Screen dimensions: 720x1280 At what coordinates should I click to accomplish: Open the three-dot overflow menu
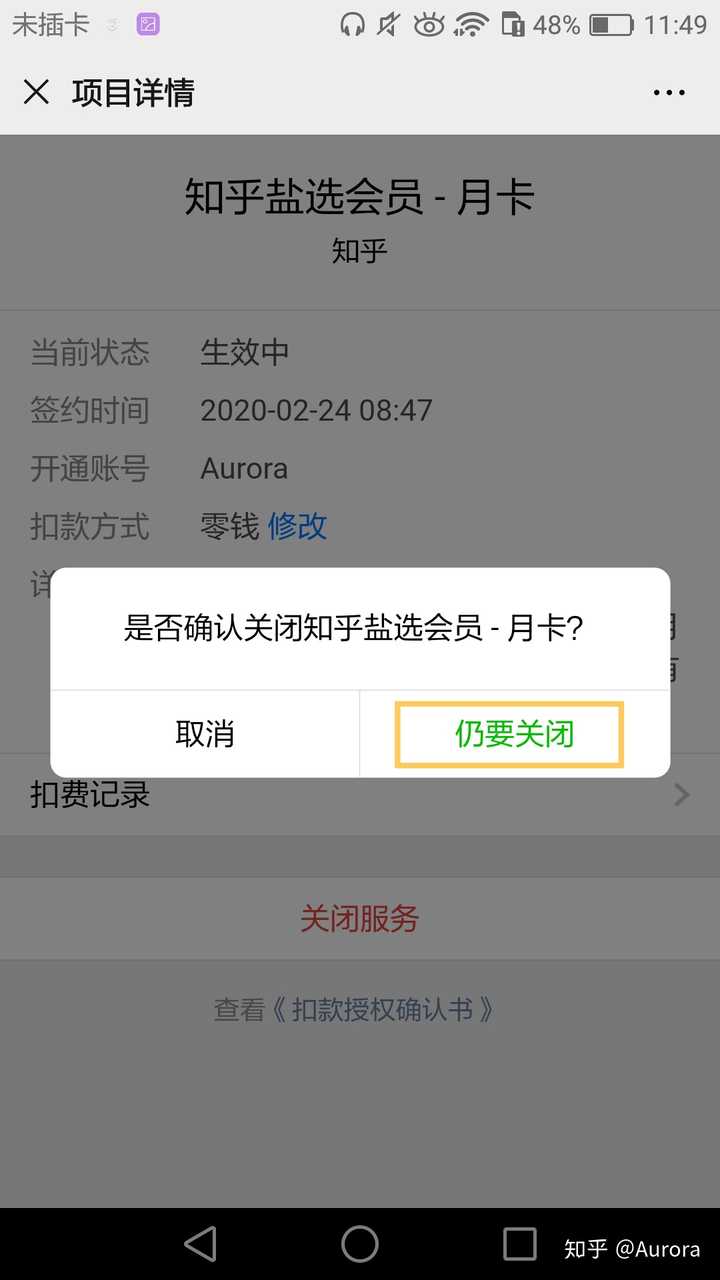click(x=669, y=93)
